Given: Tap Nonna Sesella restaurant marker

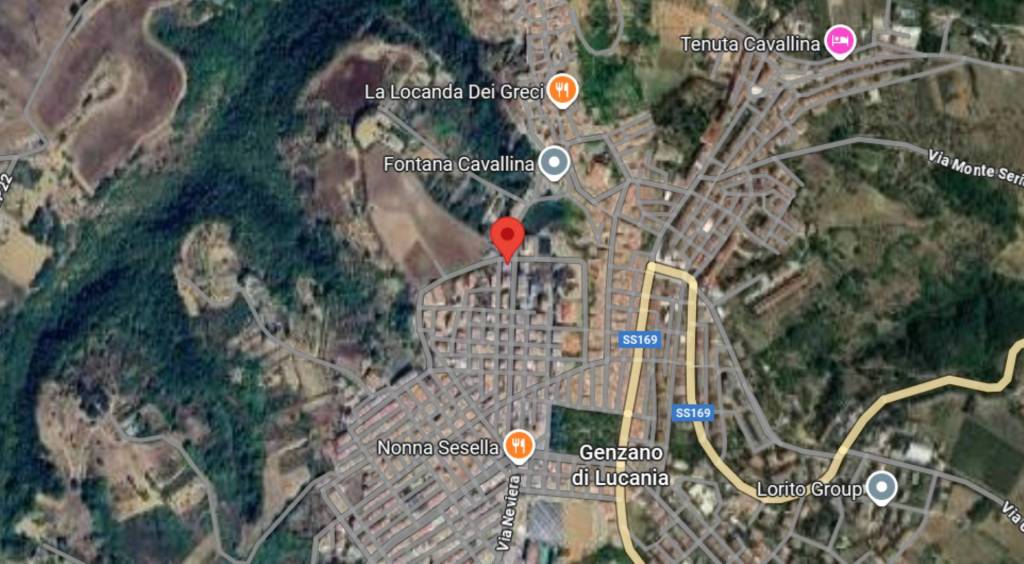Looking at the screenshot, I should pos(518,446).
